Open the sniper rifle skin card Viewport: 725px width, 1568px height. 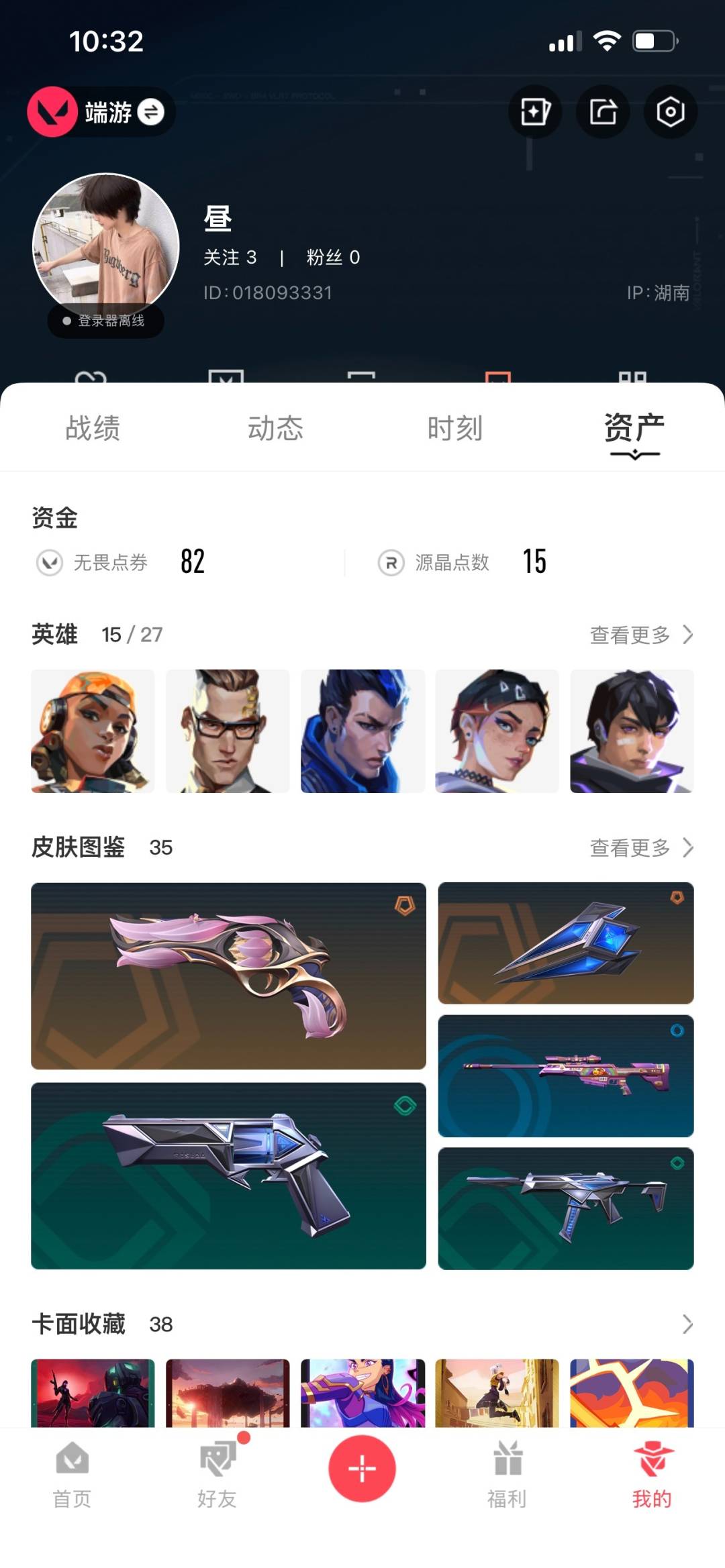pyautogui.click(x=566, y=1076)
